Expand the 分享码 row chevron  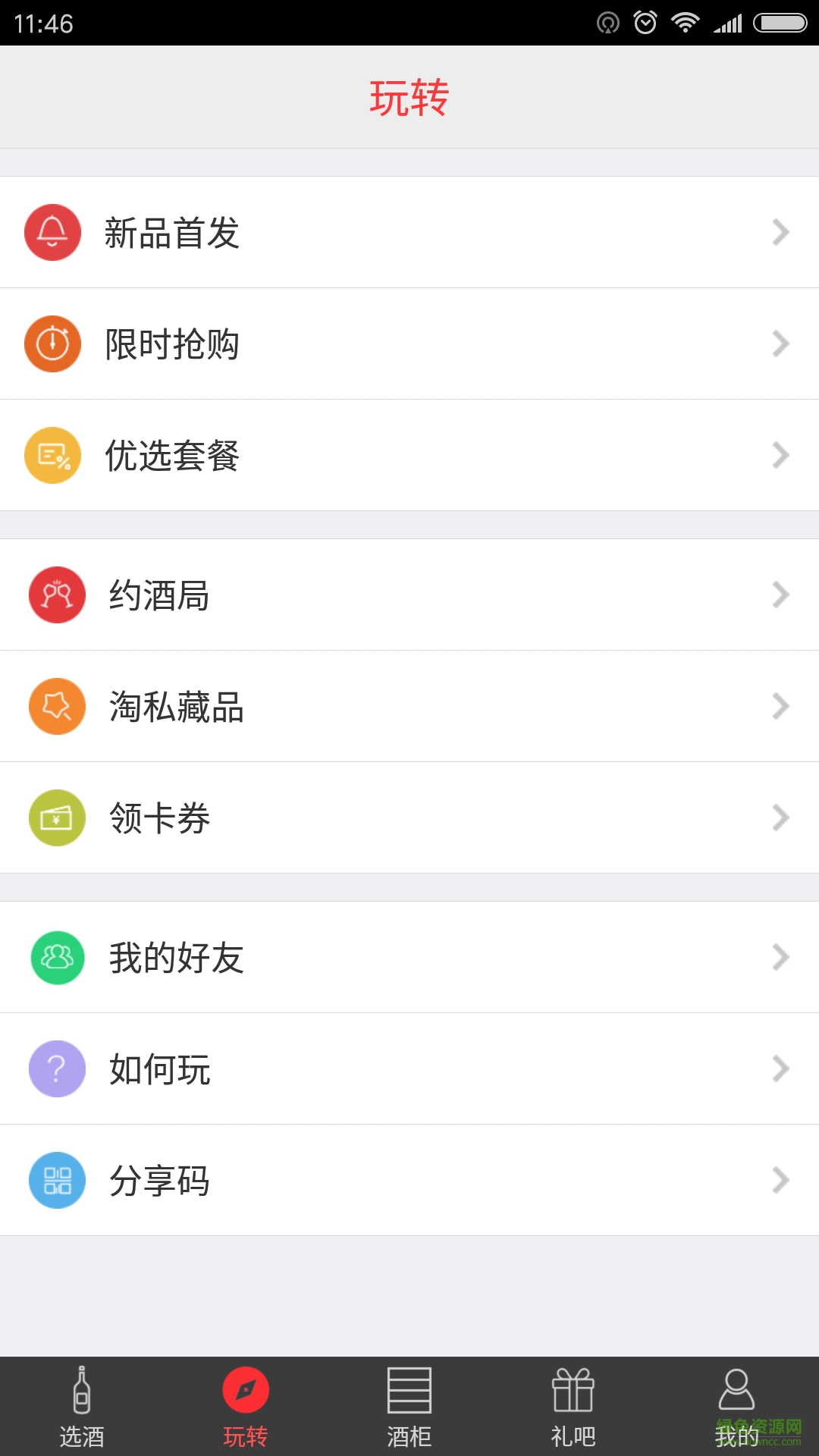(780, 1180)
